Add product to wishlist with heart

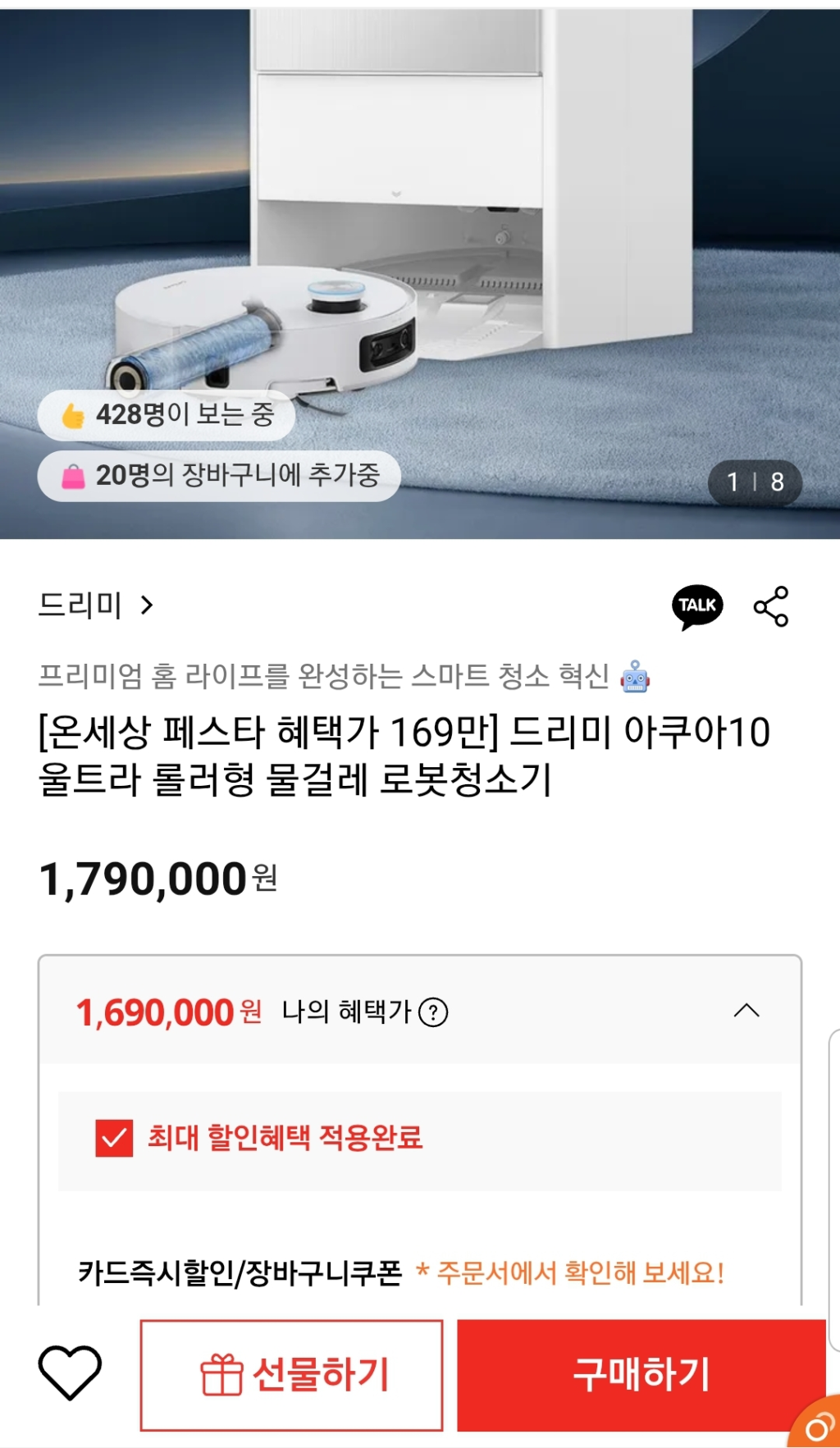[x=70, y=1373]
